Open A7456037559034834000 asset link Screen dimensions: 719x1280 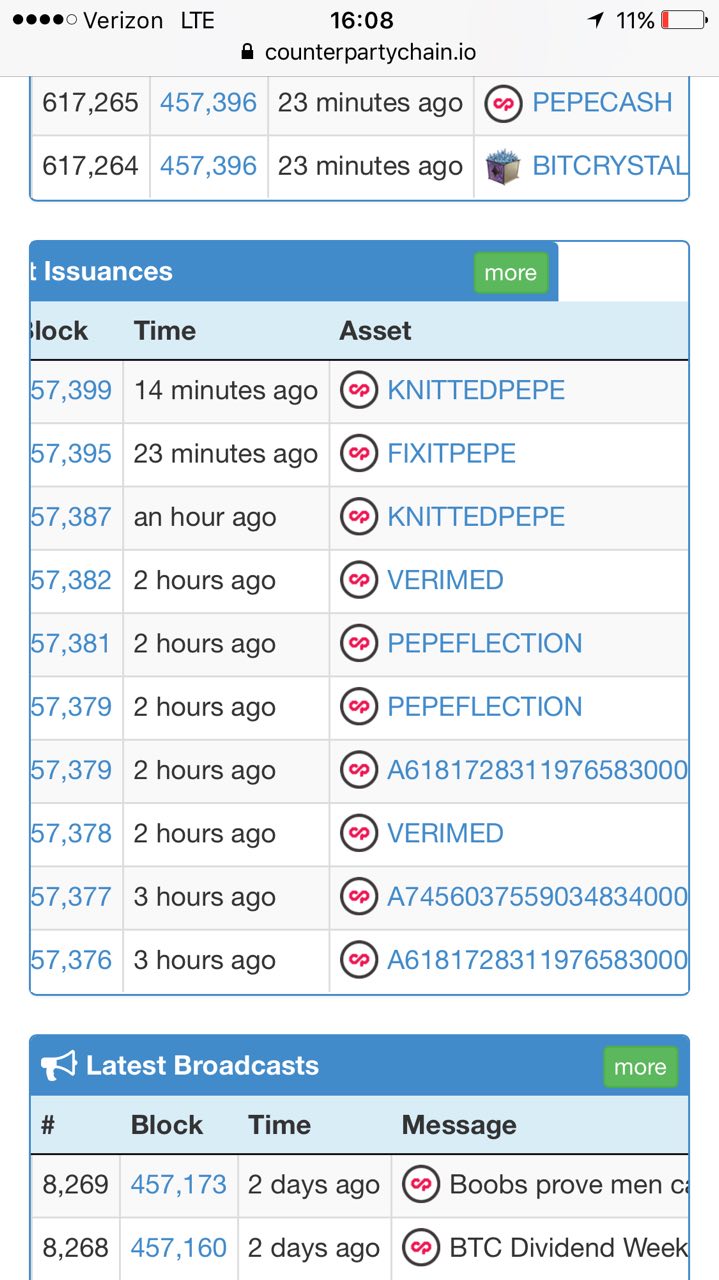tap(537, 897)
